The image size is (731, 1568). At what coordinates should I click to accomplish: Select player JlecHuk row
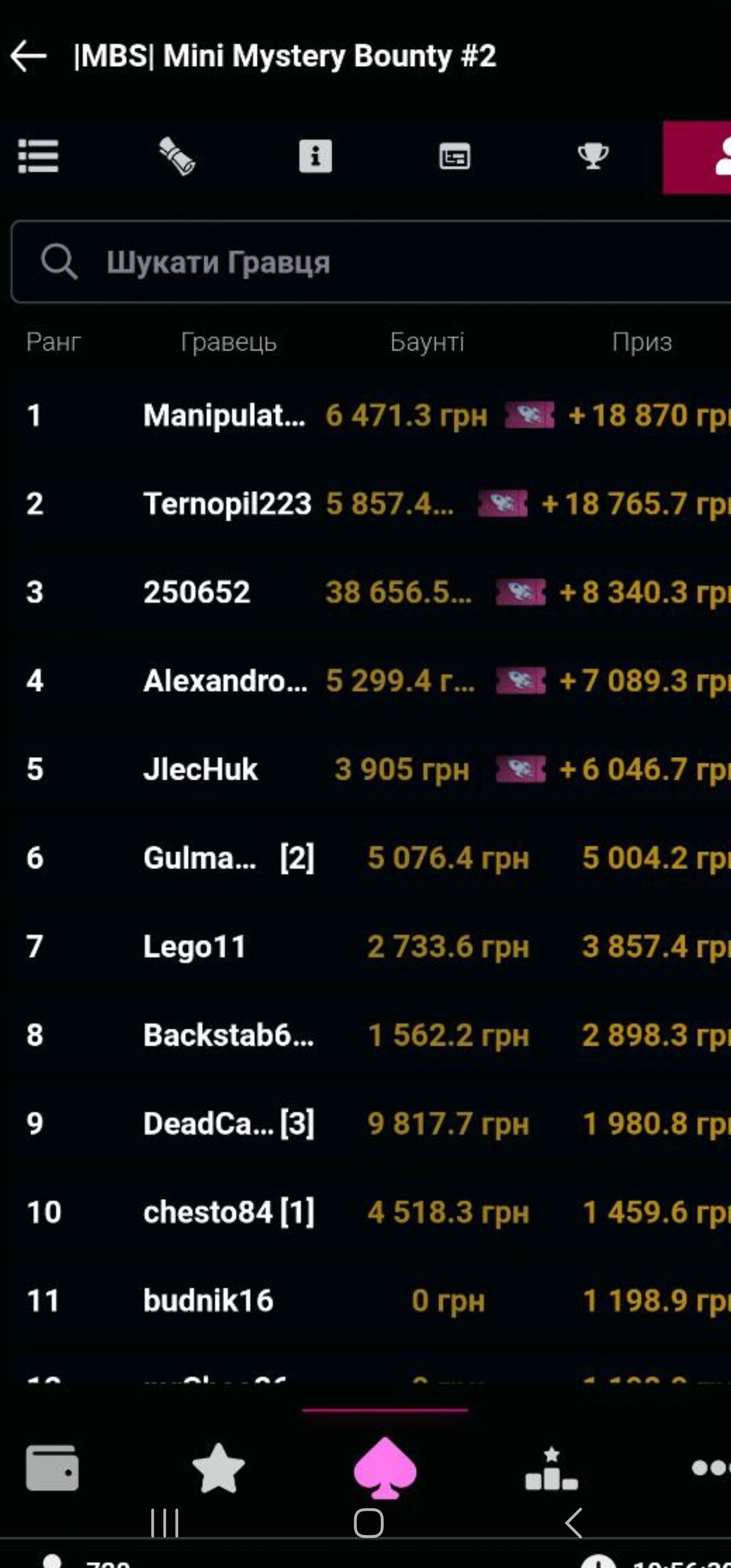click(x=365, y=769)
